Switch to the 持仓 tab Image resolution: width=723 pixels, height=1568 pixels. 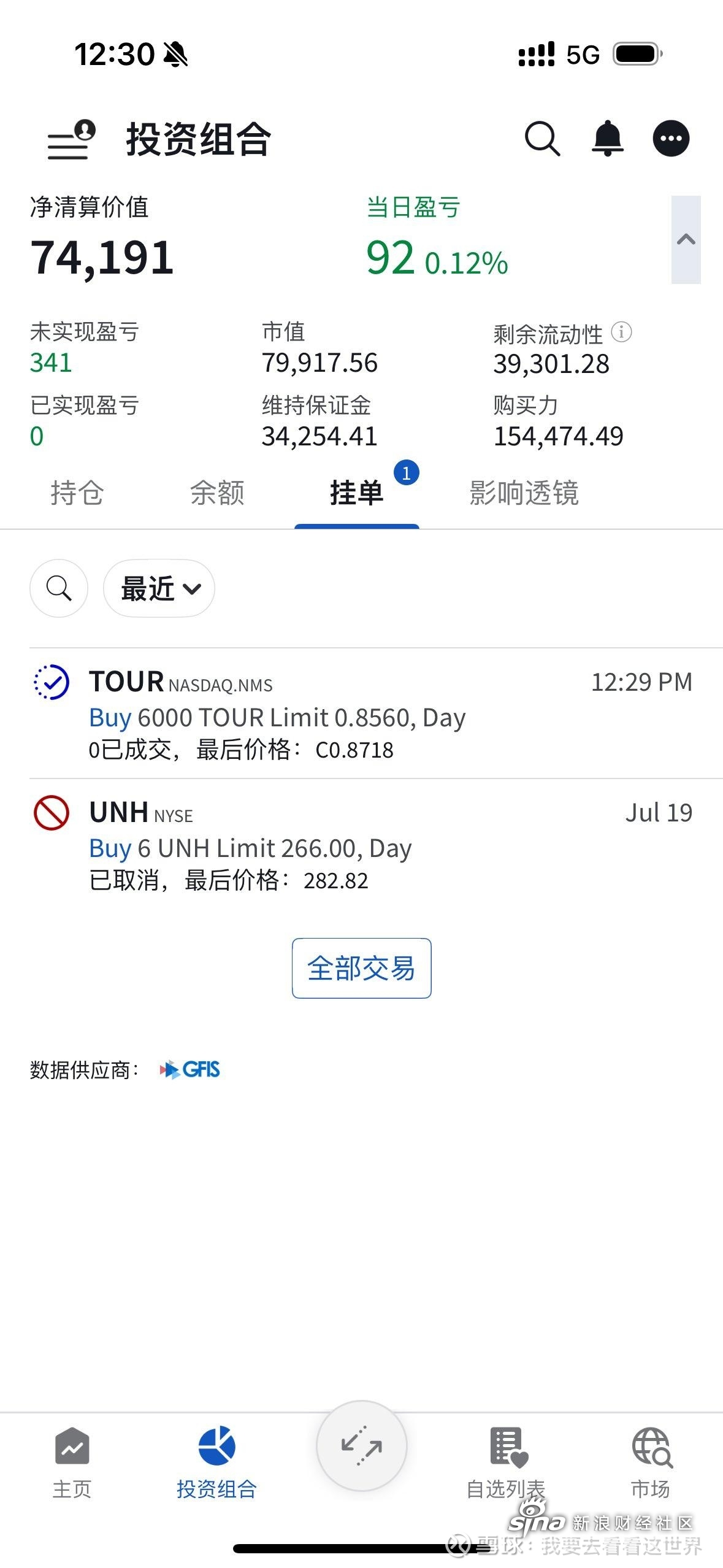[77, 493]
